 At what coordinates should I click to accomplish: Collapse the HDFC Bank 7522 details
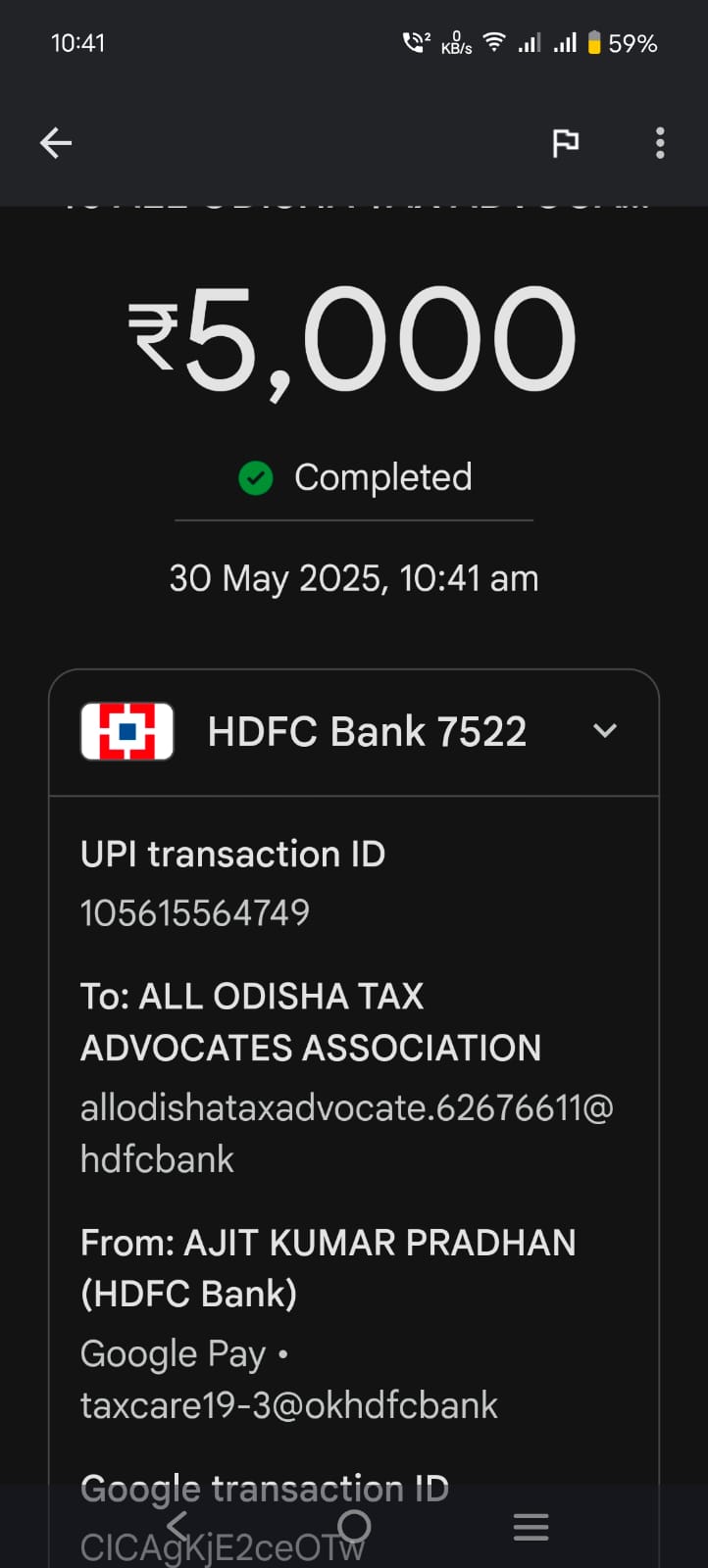click(x=605, y=731)
